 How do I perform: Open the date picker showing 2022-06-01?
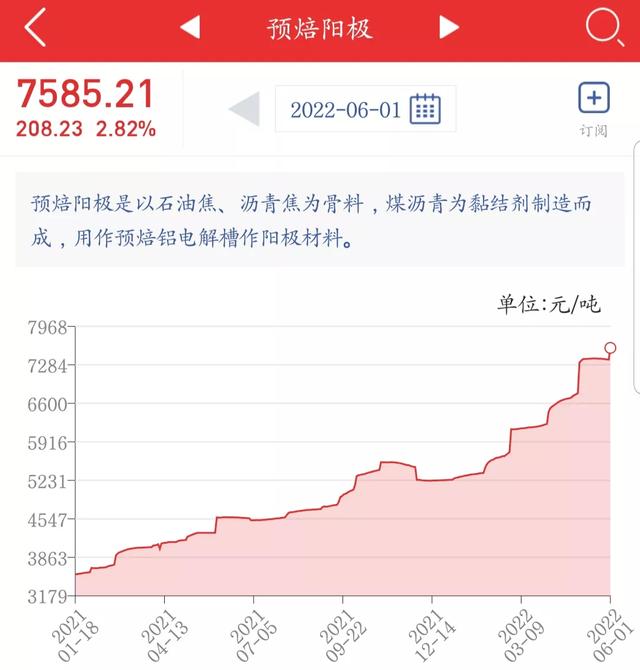[x=365, y=108]
